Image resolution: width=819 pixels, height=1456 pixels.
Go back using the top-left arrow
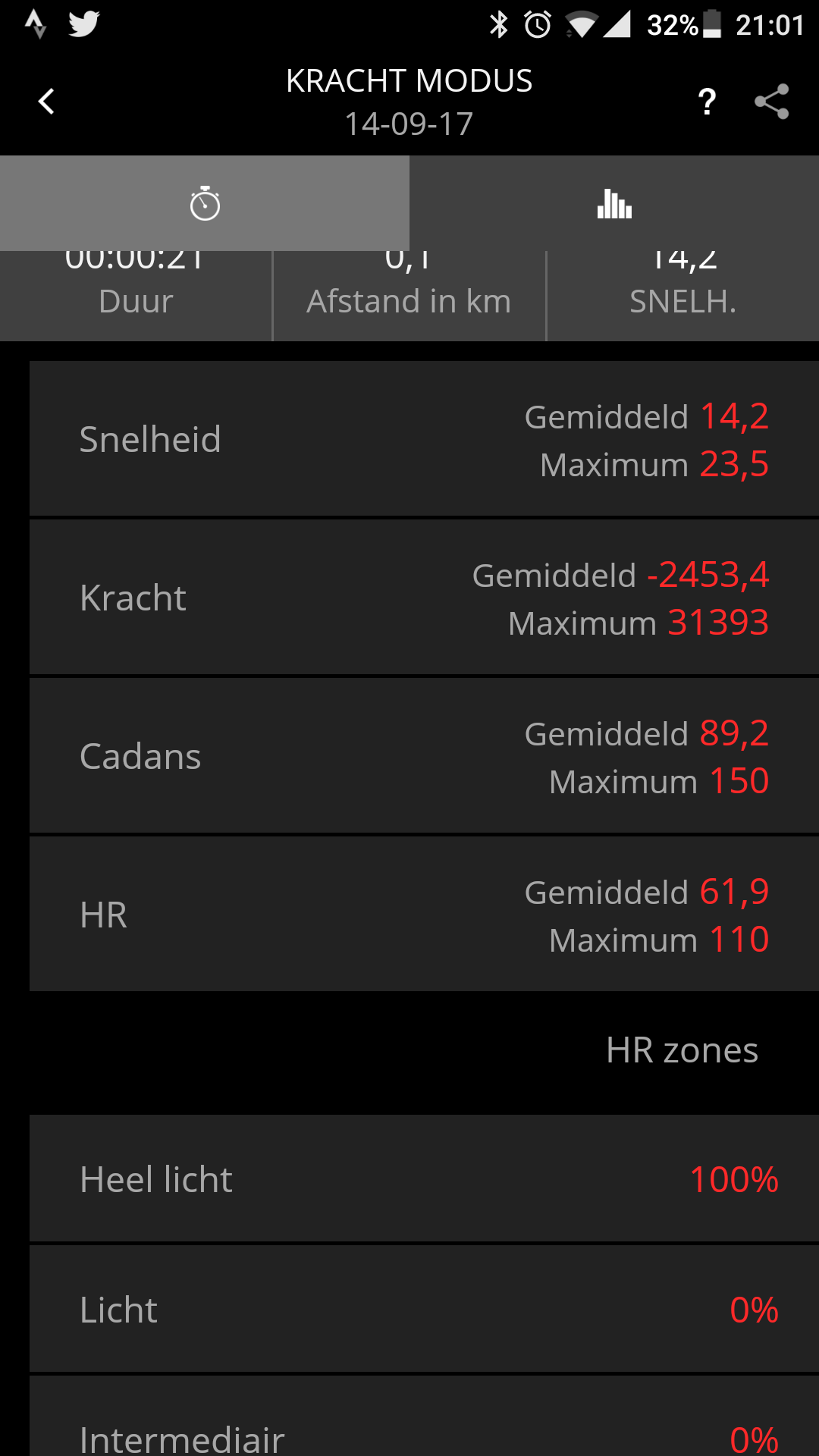[47, 102]
